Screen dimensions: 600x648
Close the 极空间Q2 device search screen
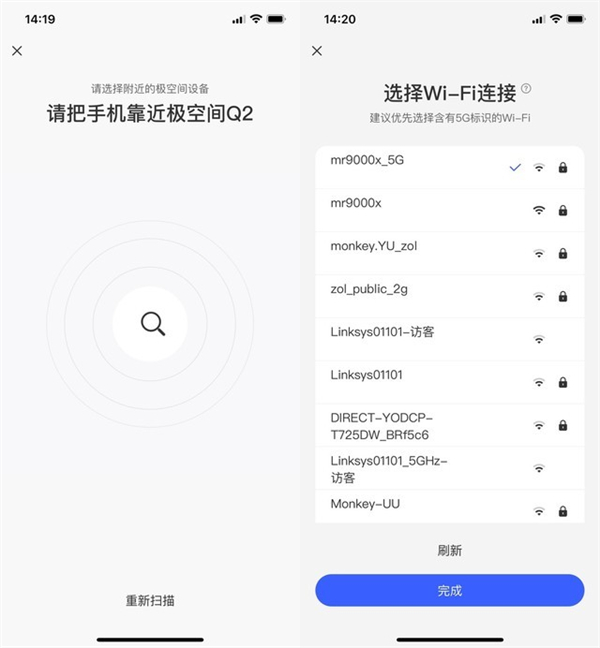17,51
